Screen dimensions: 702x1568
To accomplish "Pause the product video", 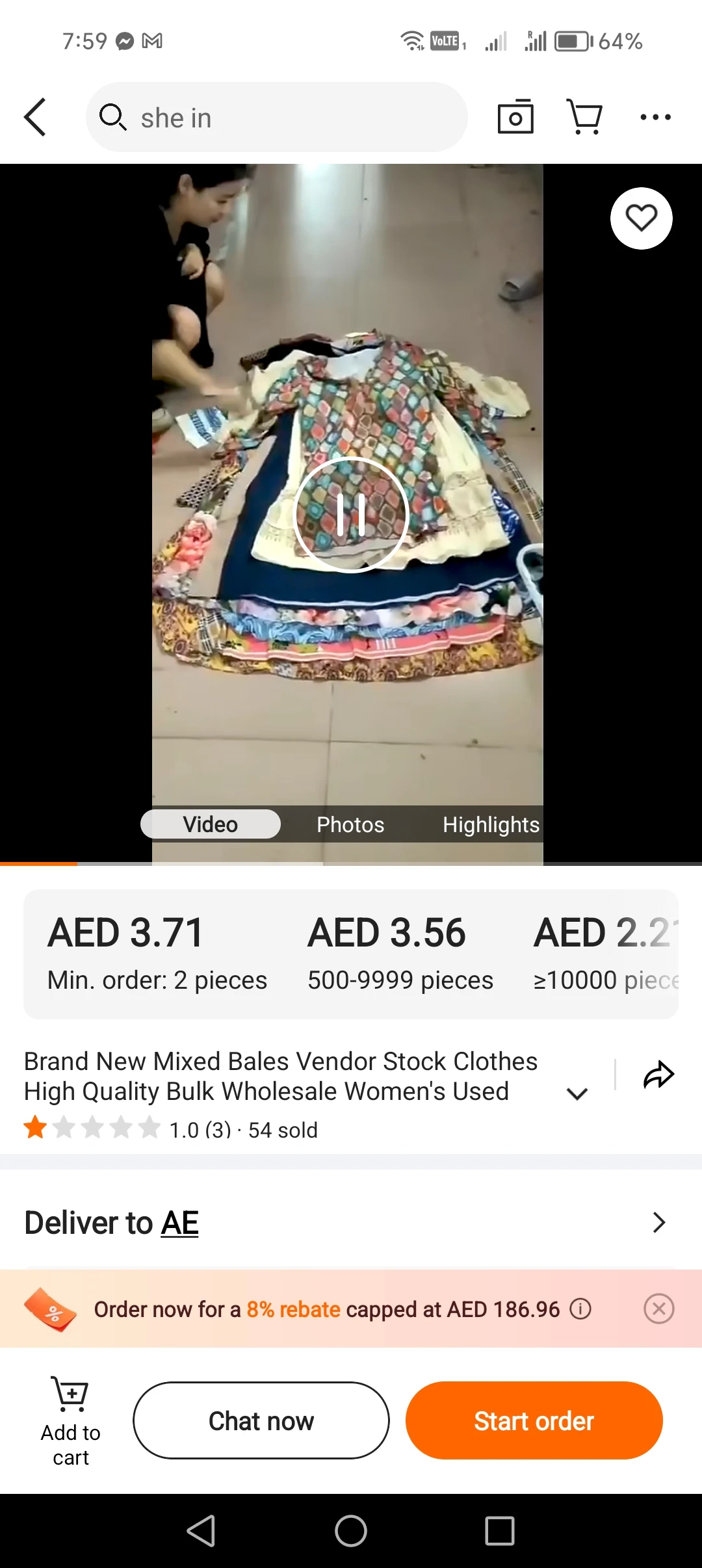I will click(x=351, y=514).
